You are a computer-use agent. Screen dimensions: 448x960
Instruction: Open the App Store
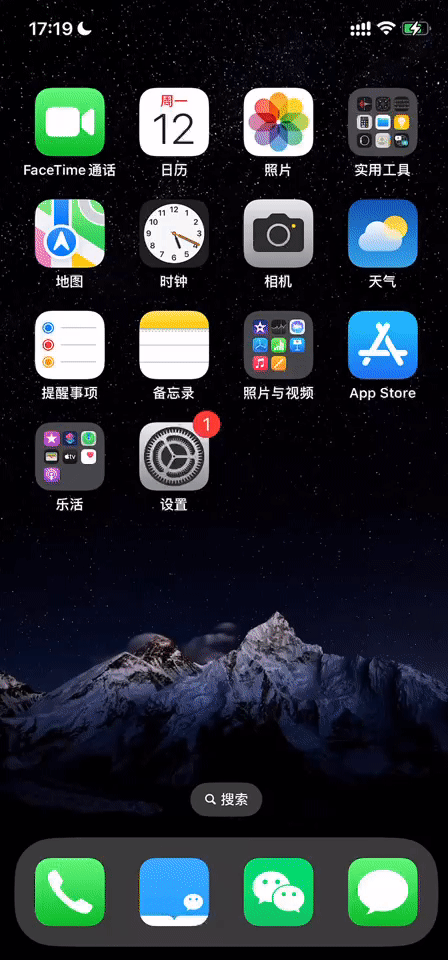383,345
